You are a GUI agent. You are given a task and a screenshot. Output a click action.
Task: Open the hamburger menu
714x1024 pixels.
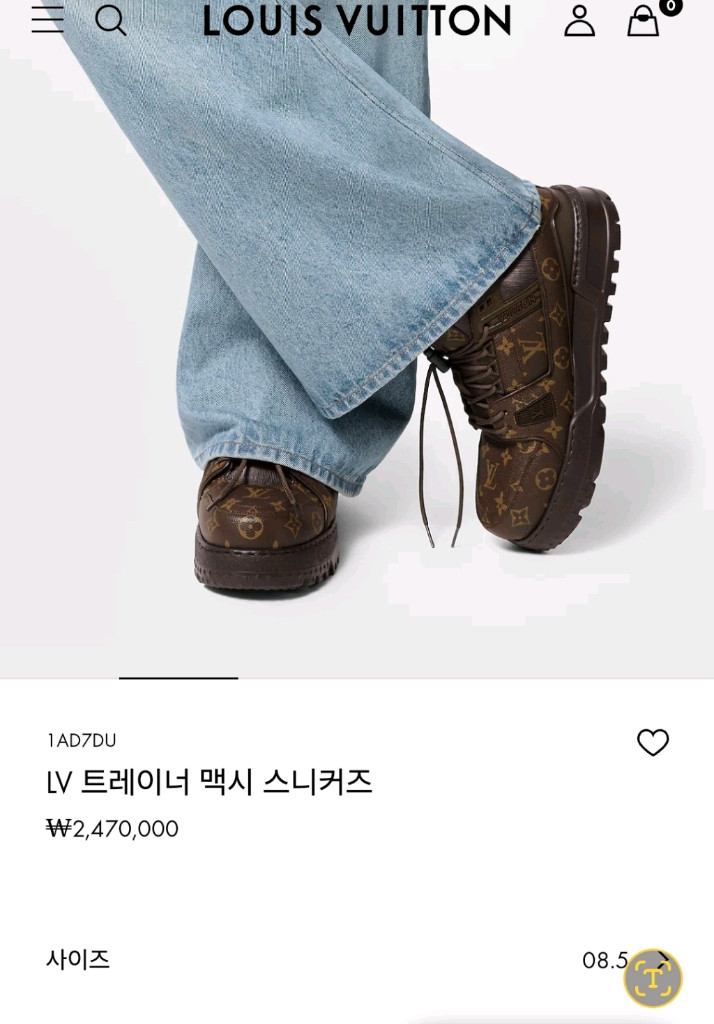48,19
